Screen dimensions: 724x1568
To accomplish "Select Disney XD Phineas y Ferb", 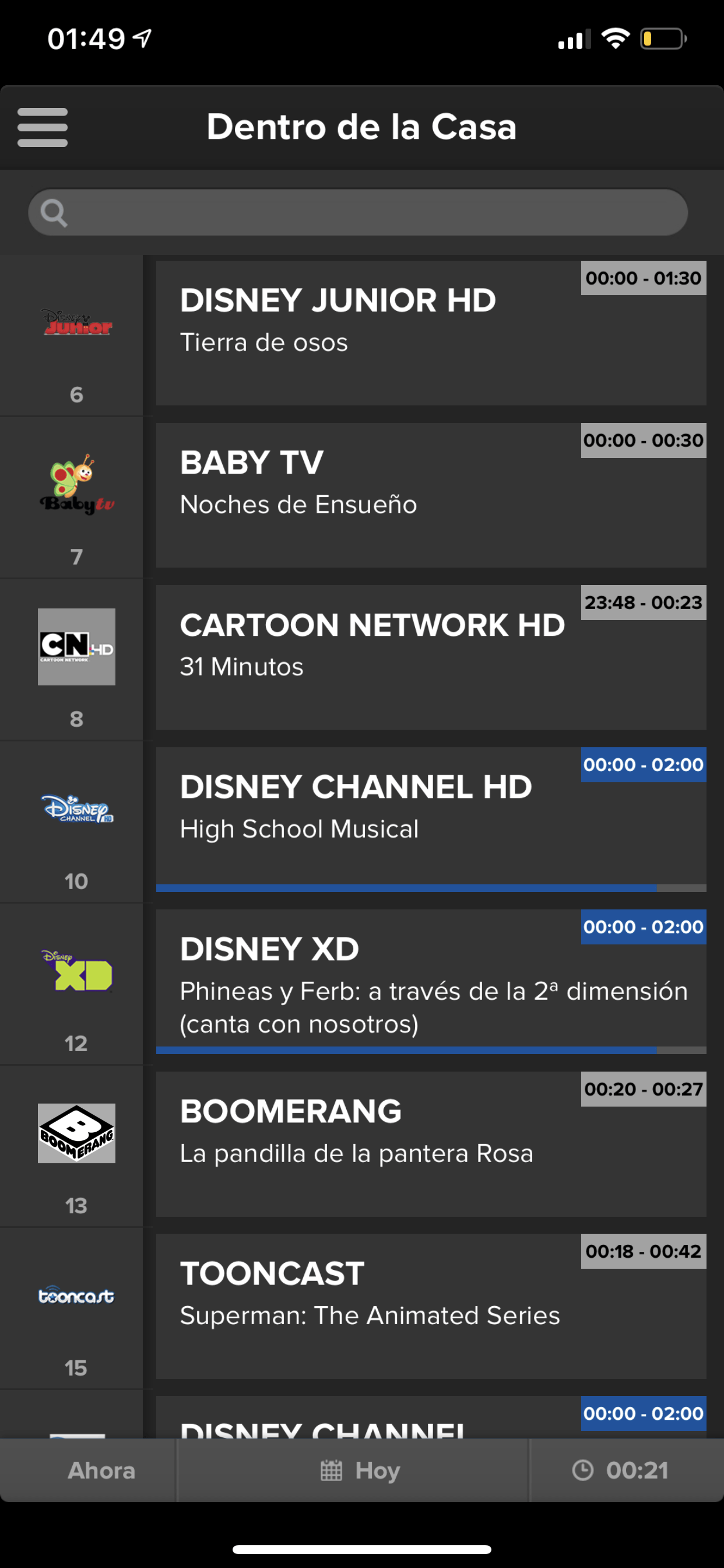I will (431, 982).
